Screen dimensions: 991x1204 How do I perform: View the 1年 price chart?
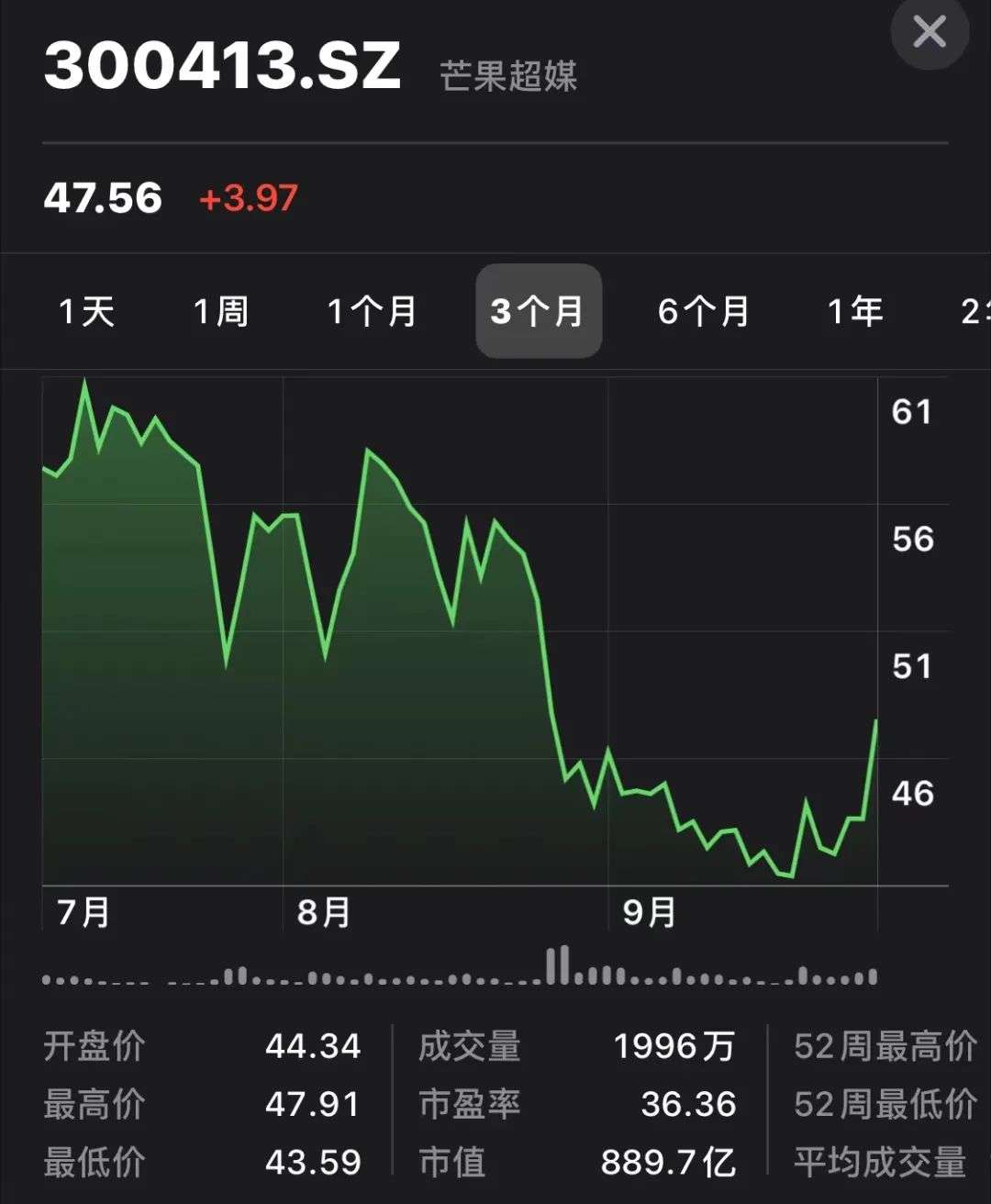coord(855,312)
